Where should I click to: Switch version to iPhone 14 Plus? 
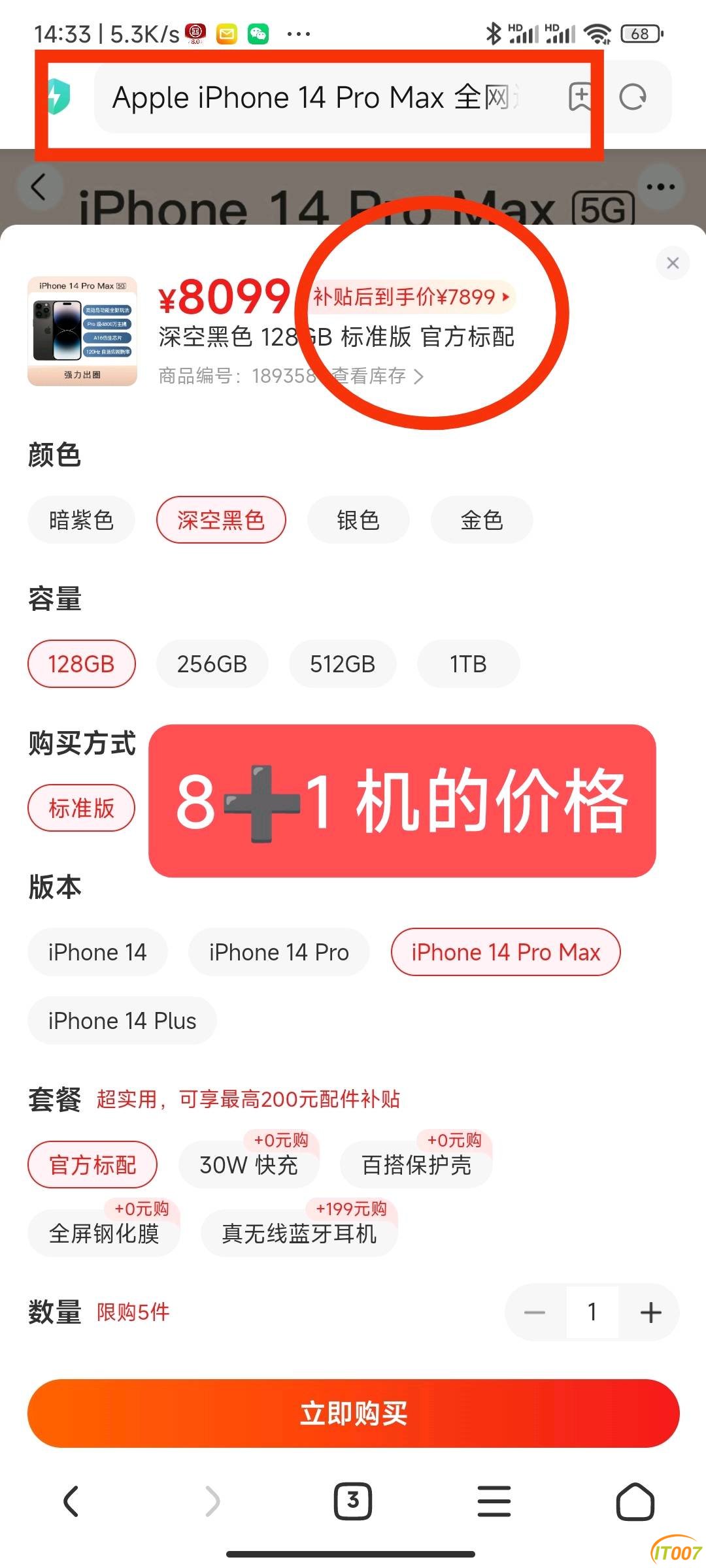click(x=122, y=1021)
